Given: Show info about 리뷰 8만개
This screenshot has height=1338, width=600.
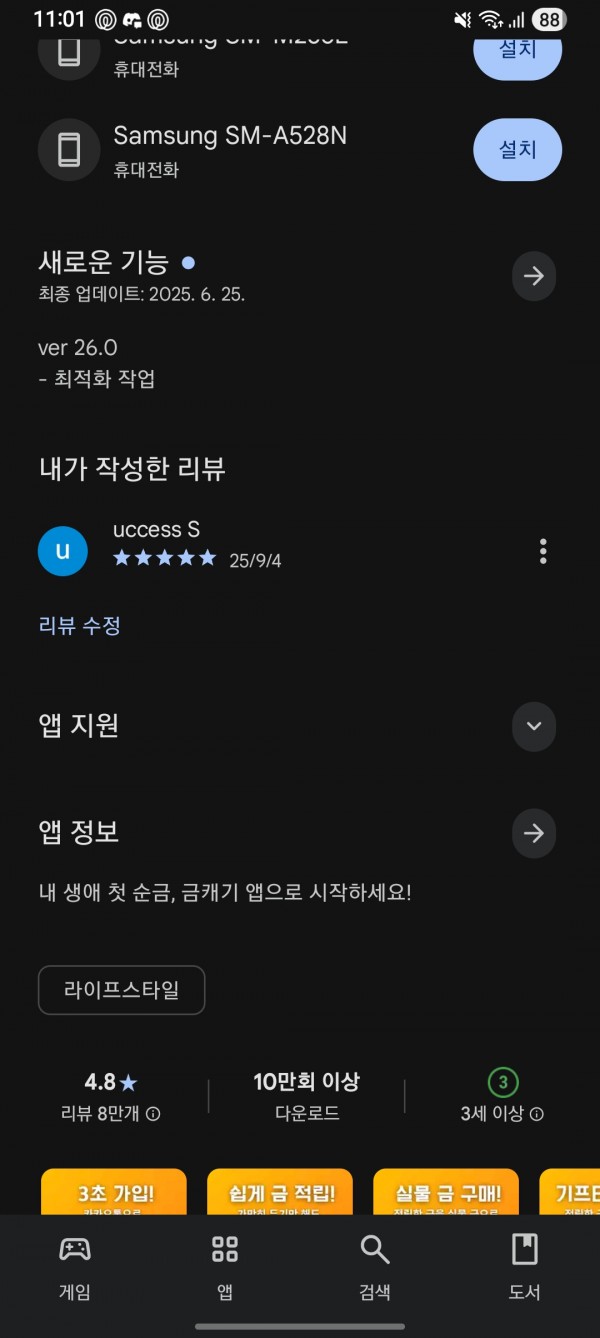Looking at the screenshot, I should (x=153, y=1114).
